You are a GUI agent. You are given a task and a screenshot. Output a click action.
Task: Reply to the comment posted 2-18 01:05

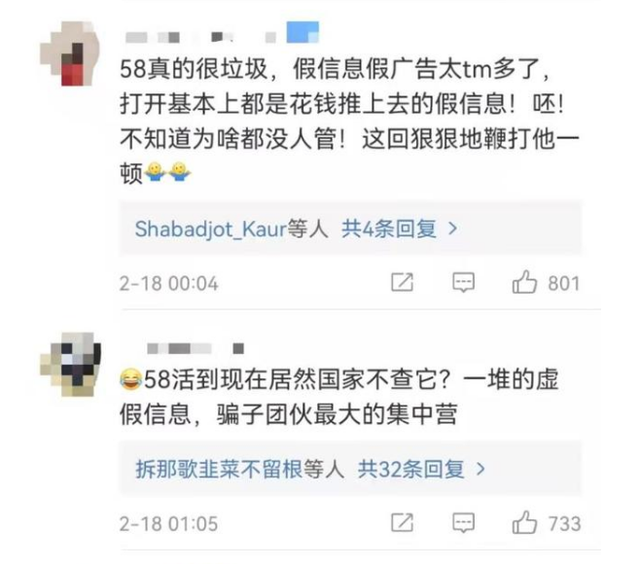463,523
